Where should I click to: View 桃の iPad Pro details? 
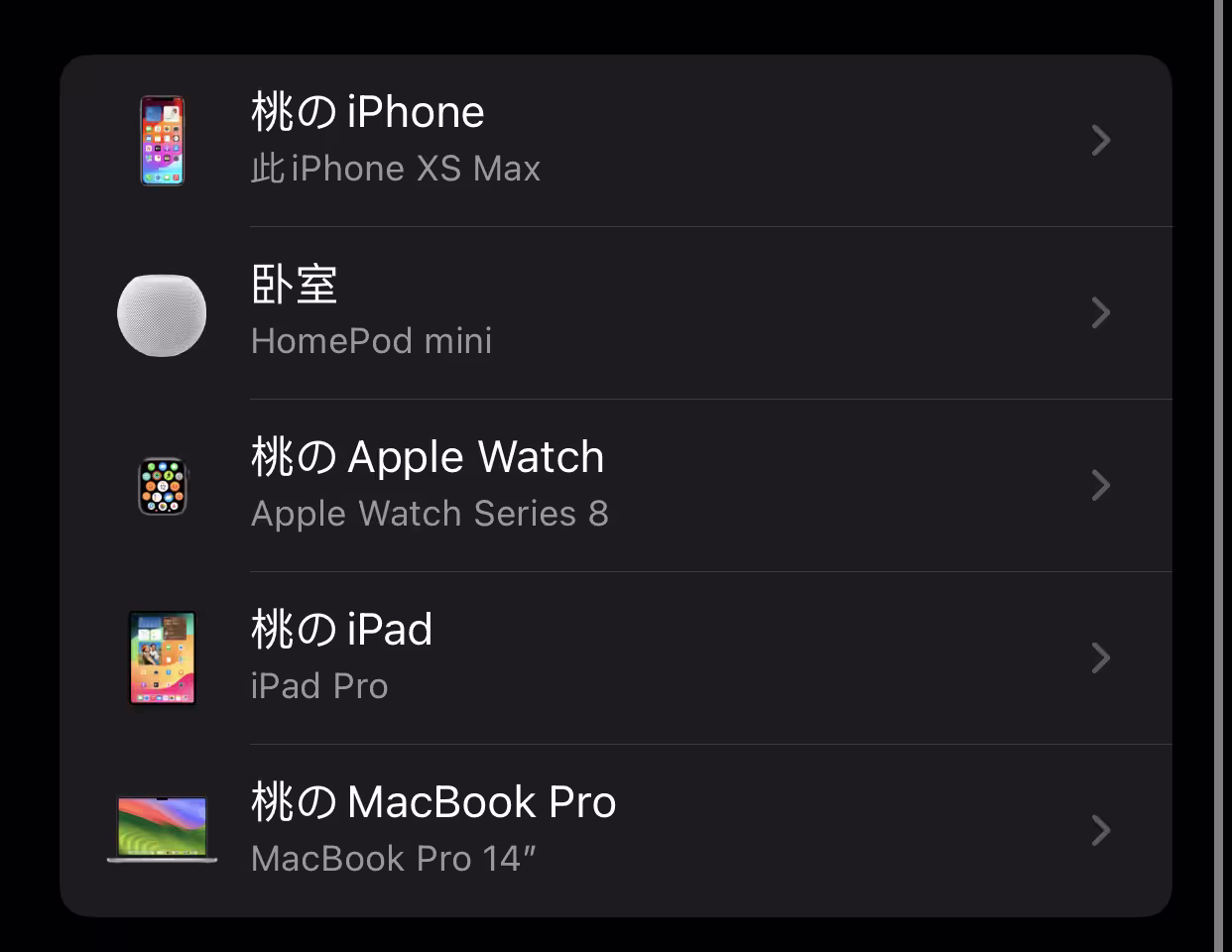(615, 657)
